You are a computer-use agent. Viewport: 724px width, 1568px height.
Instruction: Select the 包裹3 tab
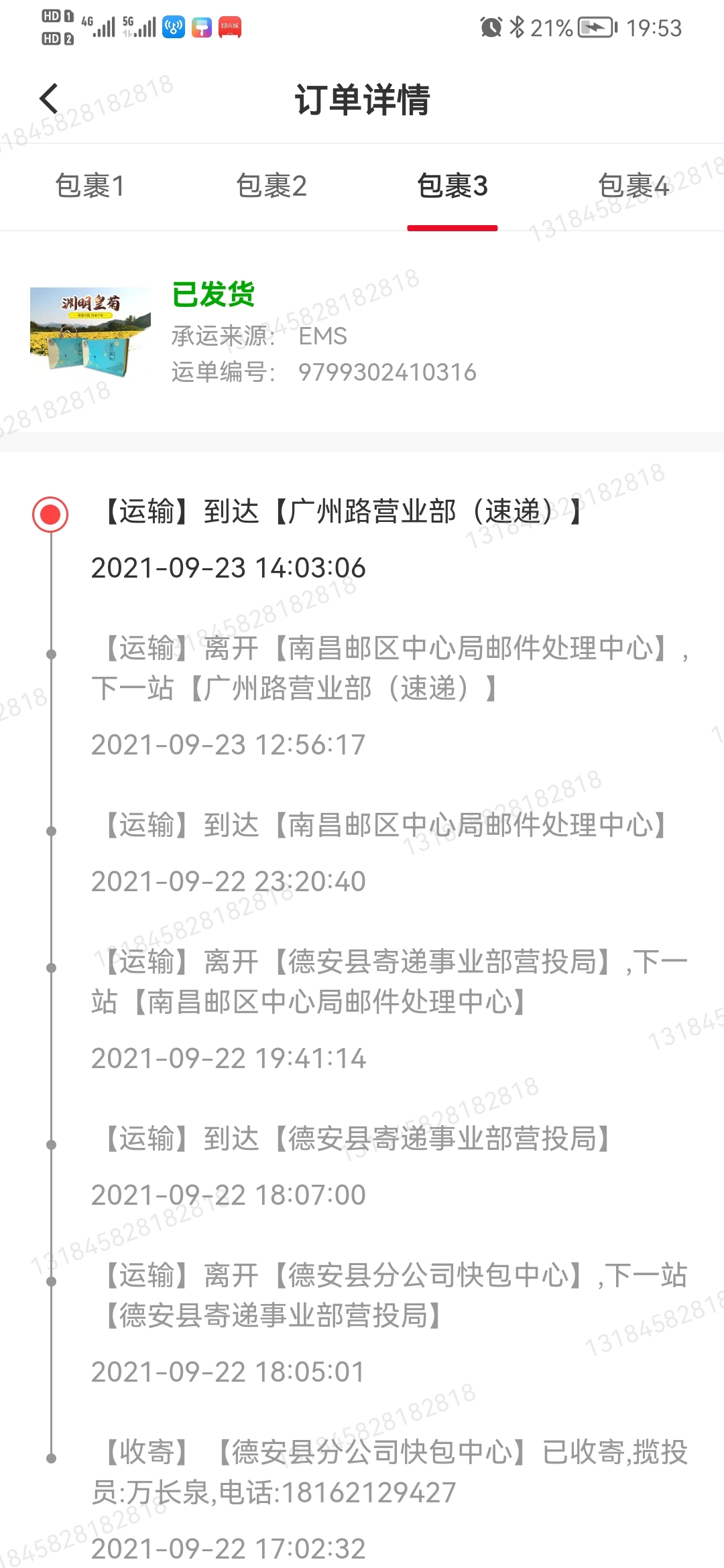pos(452,186)
